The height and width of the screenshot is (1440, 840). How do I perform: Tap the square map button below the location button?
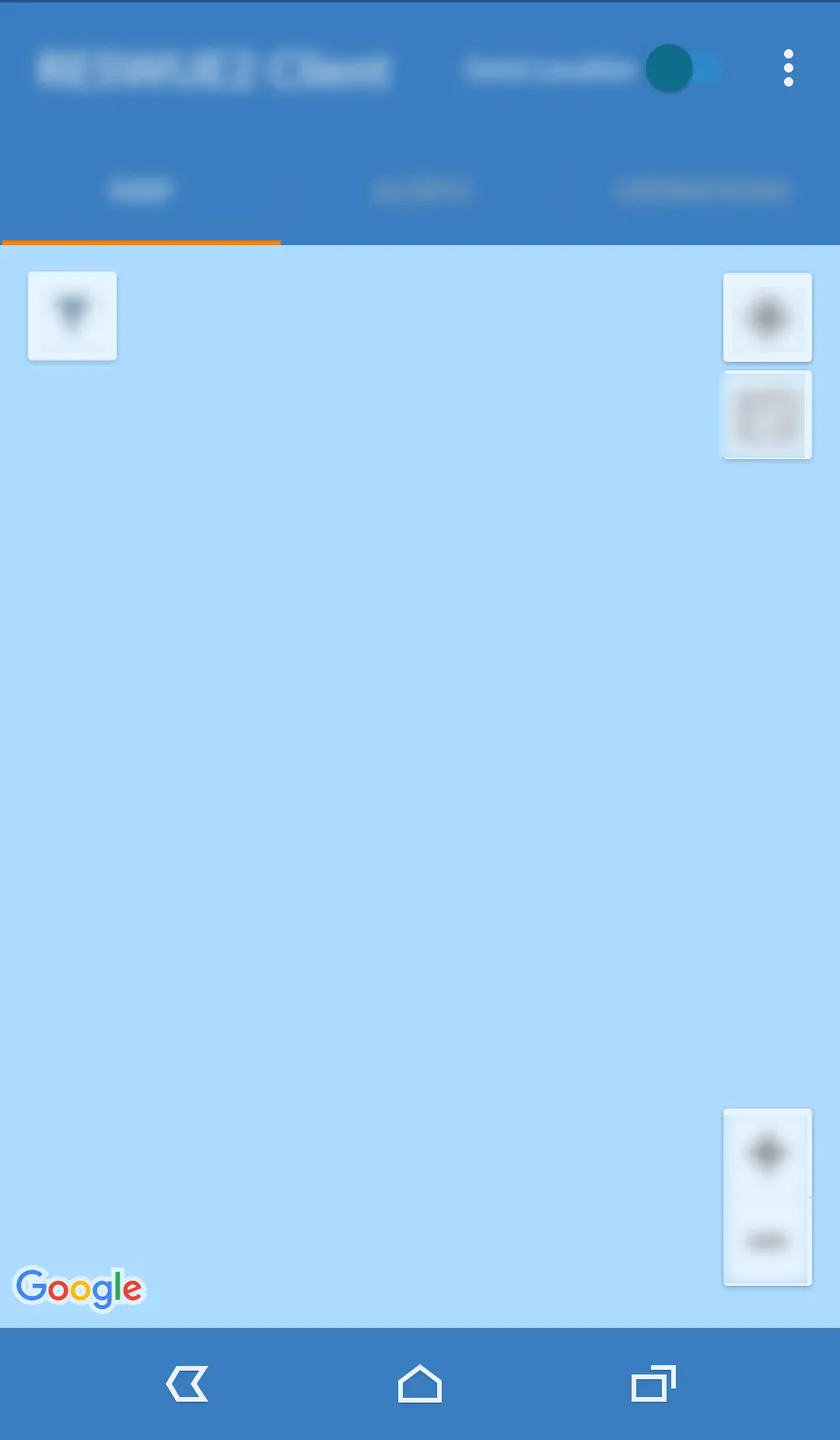pos(767,415)
